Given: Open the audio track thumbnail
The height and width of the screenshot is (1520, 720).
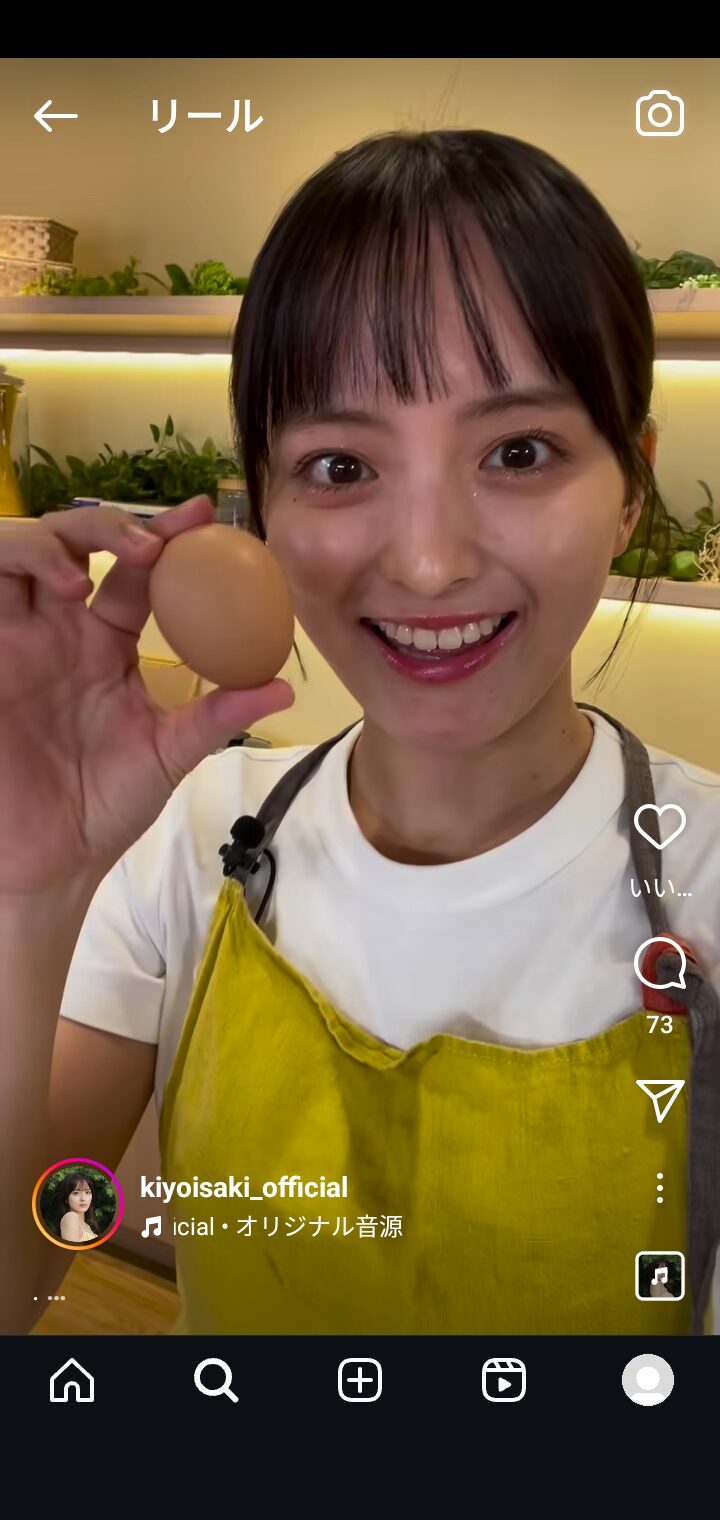Looking at the screenshot, I should [x=660, y=1275].
